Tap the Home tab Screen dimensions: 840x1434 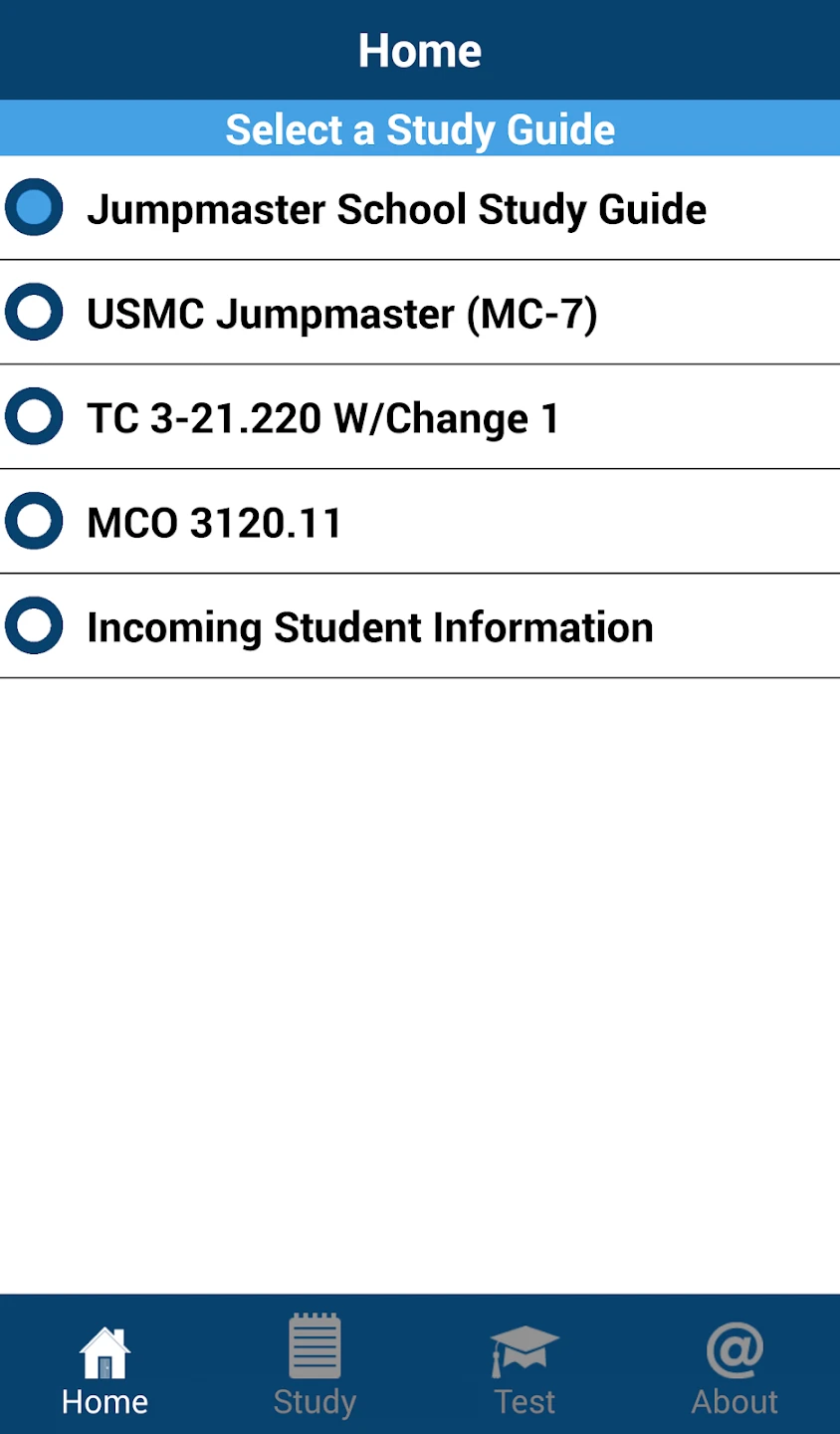pos(105,1366)
